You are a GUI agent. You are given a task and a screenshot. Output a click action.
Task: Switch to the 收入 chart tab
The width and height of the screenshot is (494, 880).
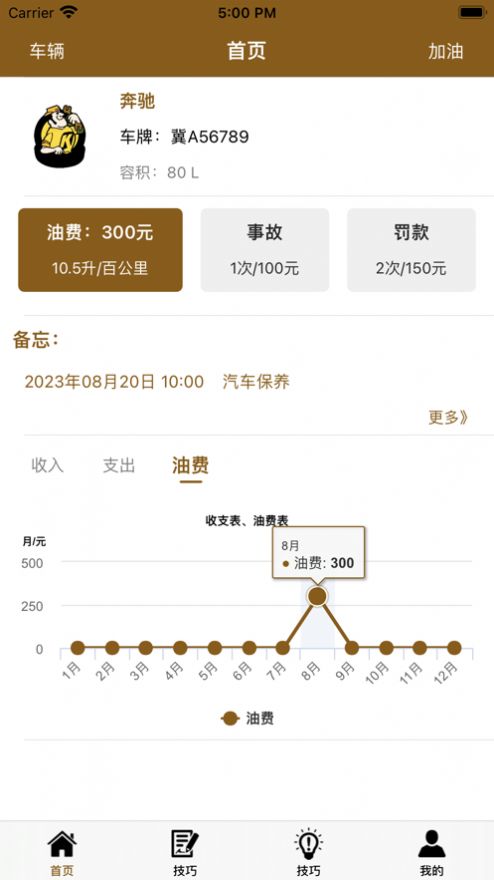pos(47,465)
